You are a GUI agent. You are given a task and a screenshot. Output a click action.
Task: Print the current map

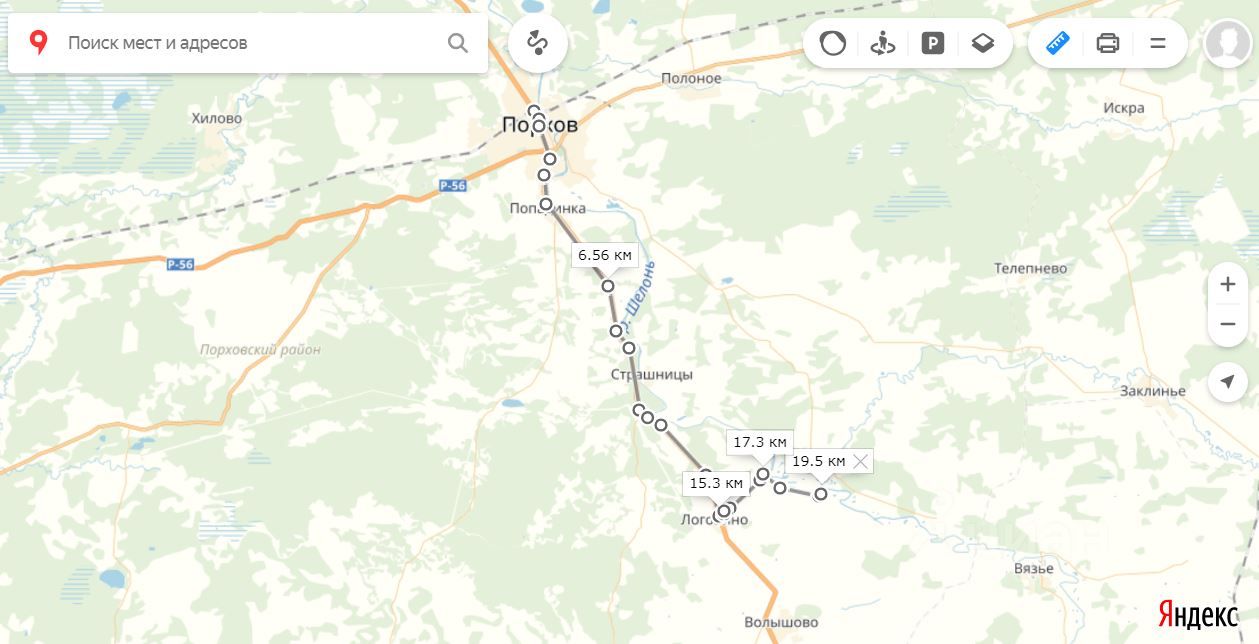click(1108, 43)
